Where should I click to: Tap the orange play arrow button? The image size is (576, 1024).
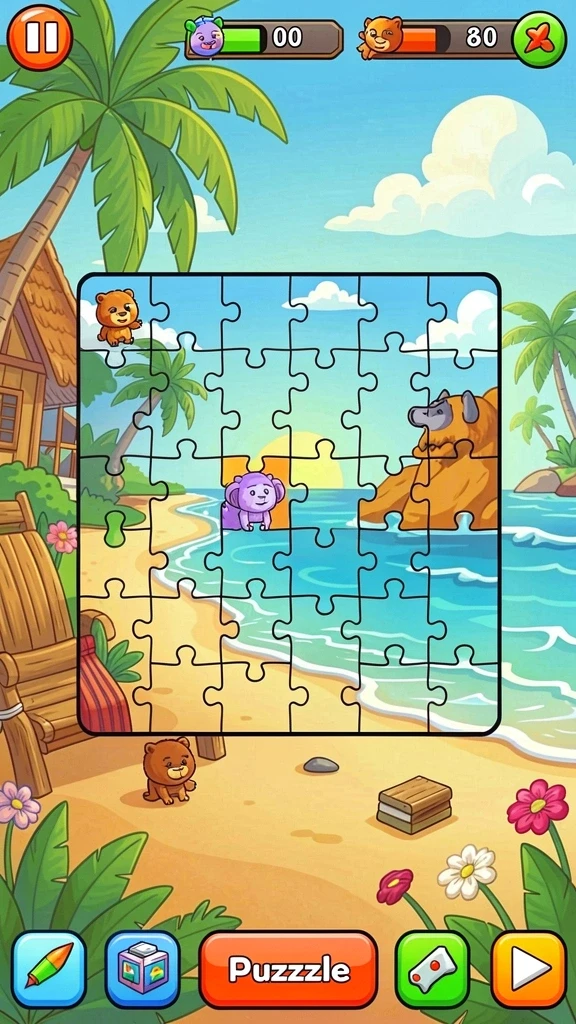[x=528, y=969]
